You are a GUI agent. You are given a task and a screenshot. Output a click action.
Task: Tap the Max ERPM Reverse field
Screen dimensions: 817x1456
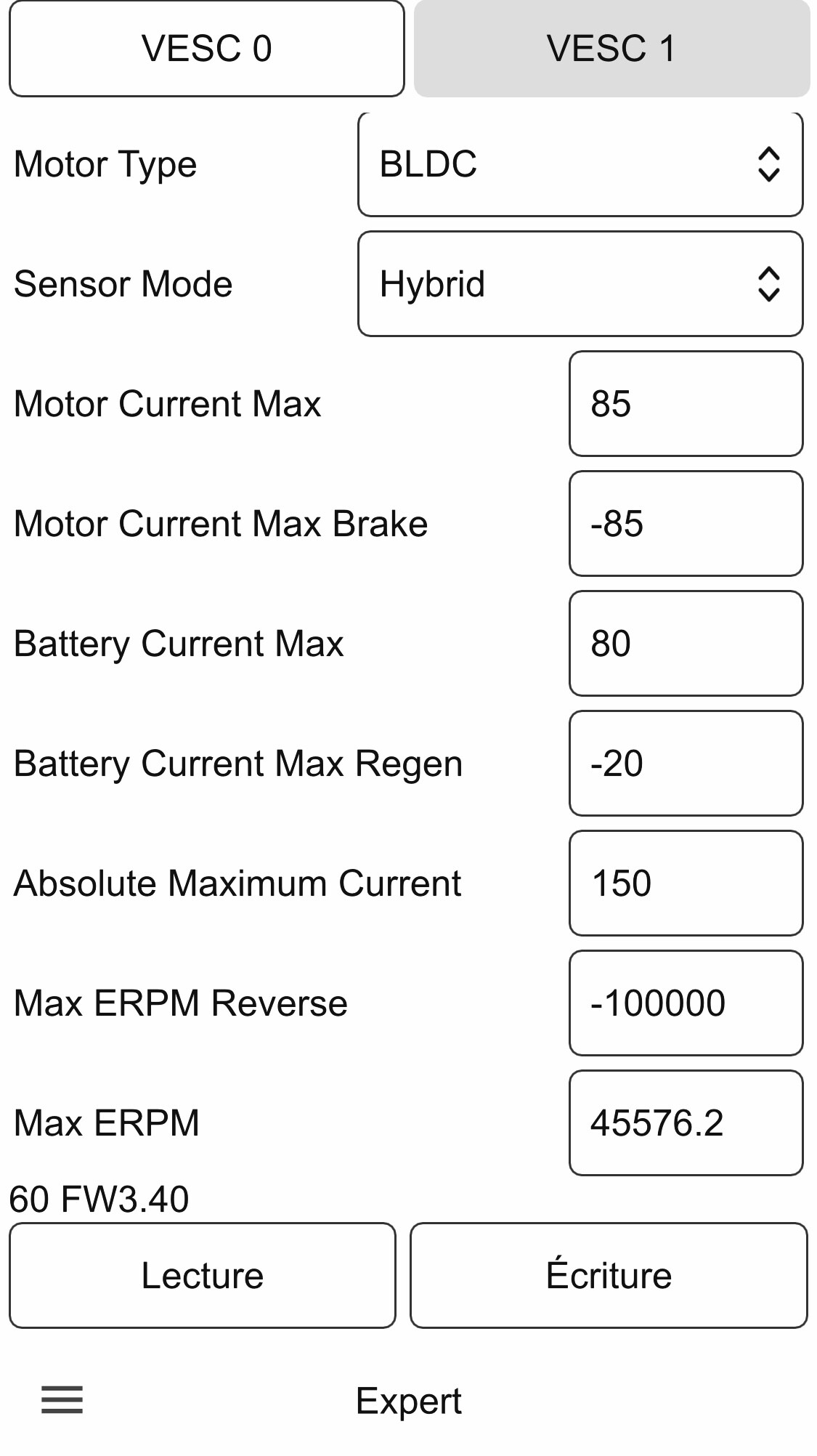[x=686, y=1003]
